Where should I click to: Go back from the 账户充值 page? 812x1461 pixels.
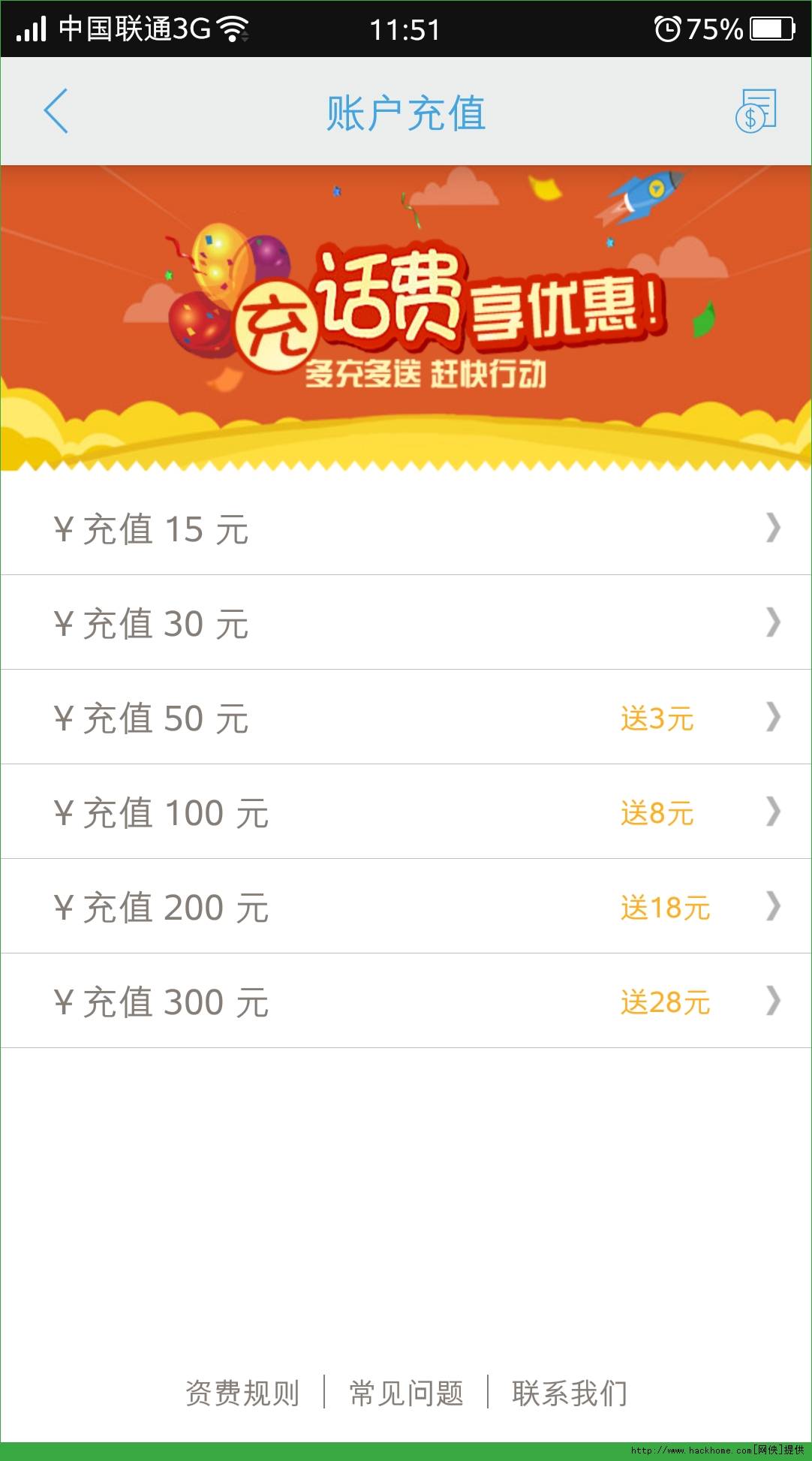(x=56, y=111)
